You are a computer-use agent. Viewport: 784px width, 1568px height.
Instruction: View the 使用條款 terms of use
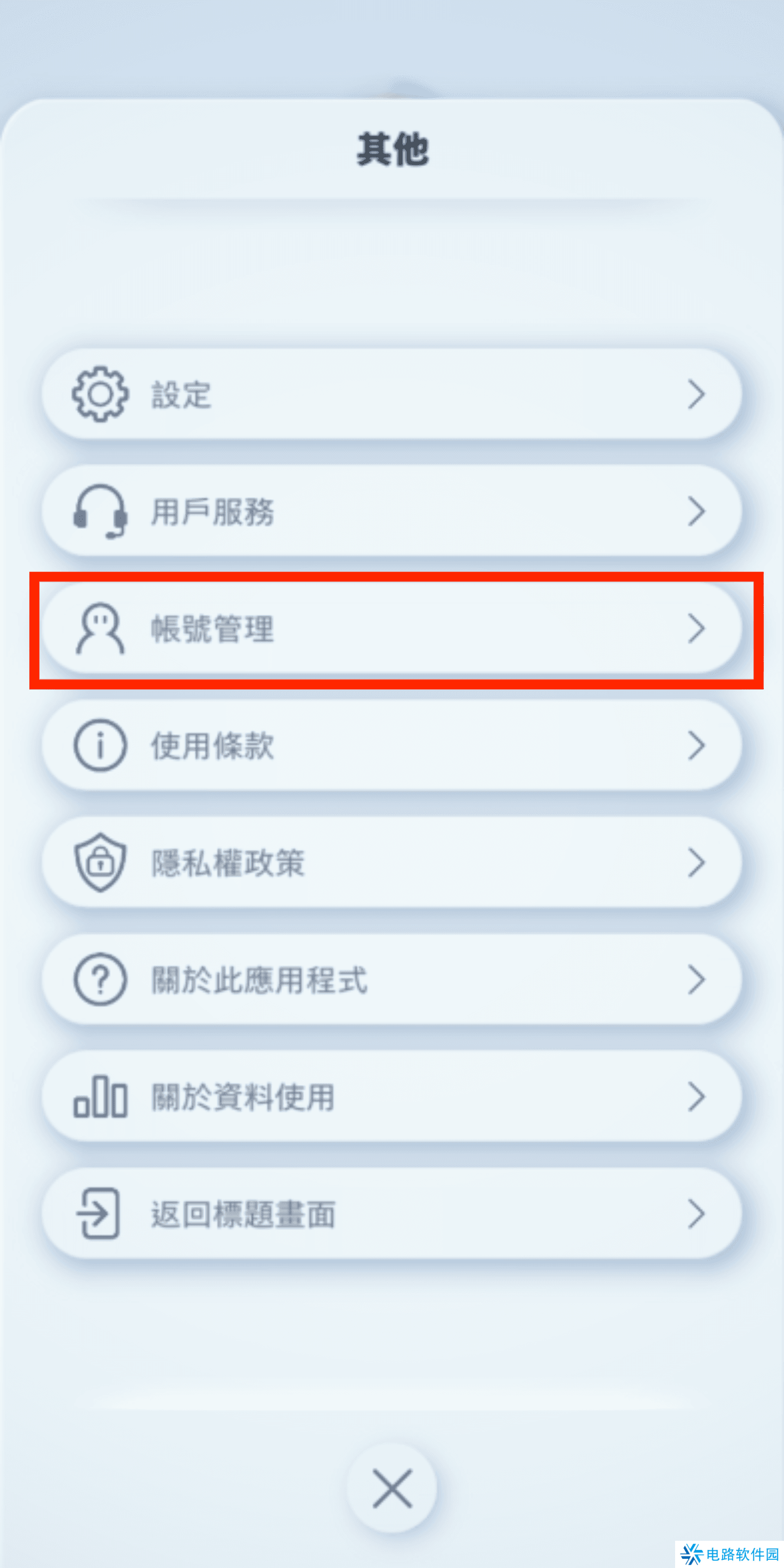(x=391, y=745)
